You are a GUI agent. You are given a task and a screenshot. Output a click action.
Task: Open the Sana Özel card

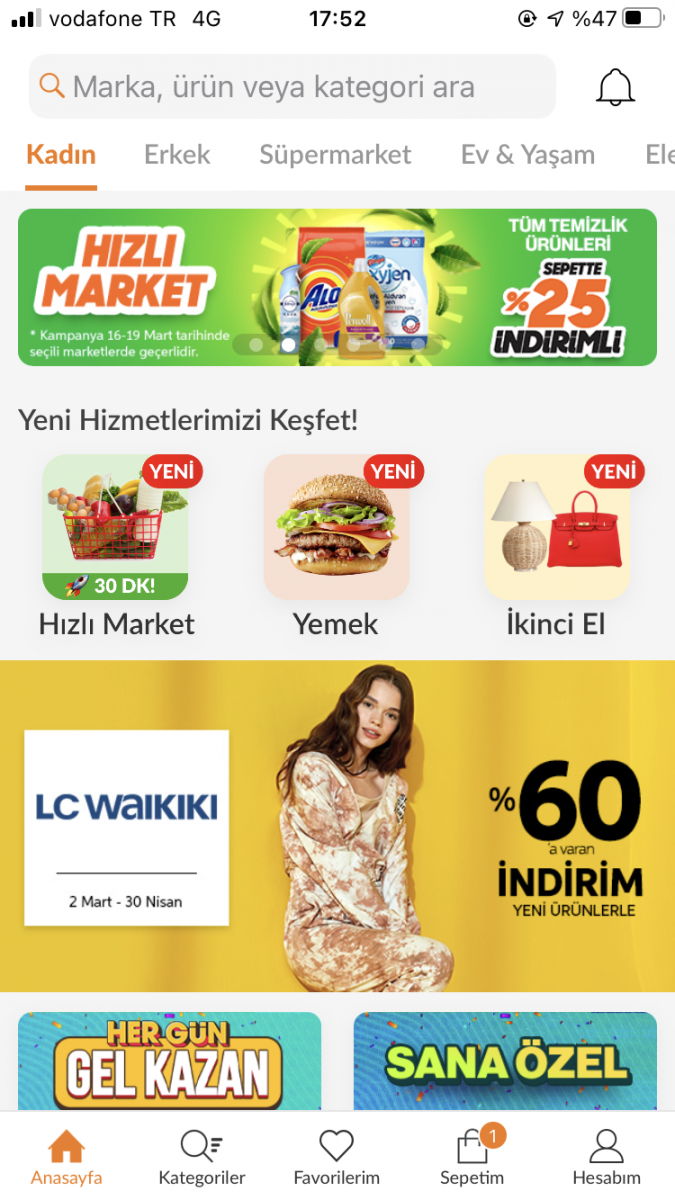pyautogui.click(x=505, y=1062)
